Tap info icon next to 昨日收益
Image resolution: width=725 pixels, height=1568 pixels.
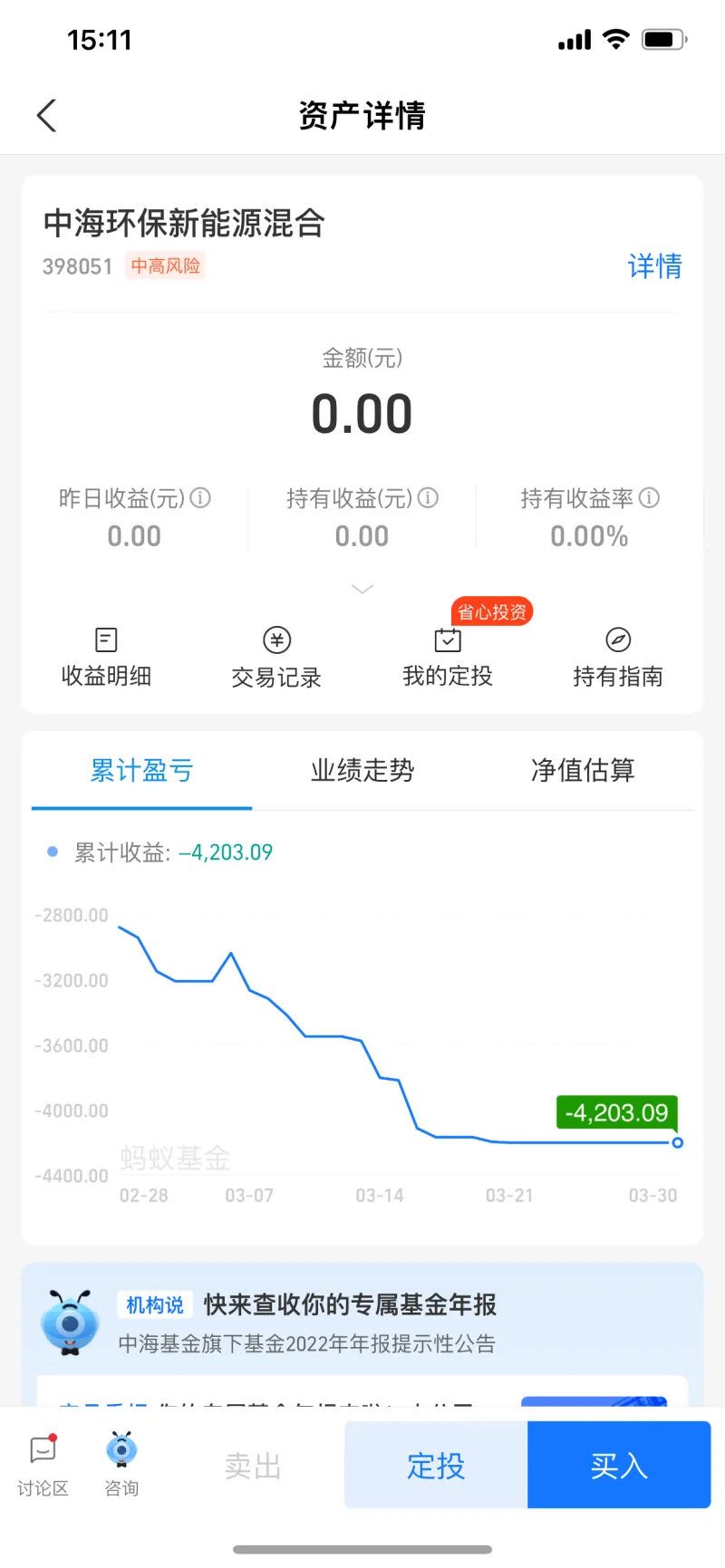click(x=201, y=498)
